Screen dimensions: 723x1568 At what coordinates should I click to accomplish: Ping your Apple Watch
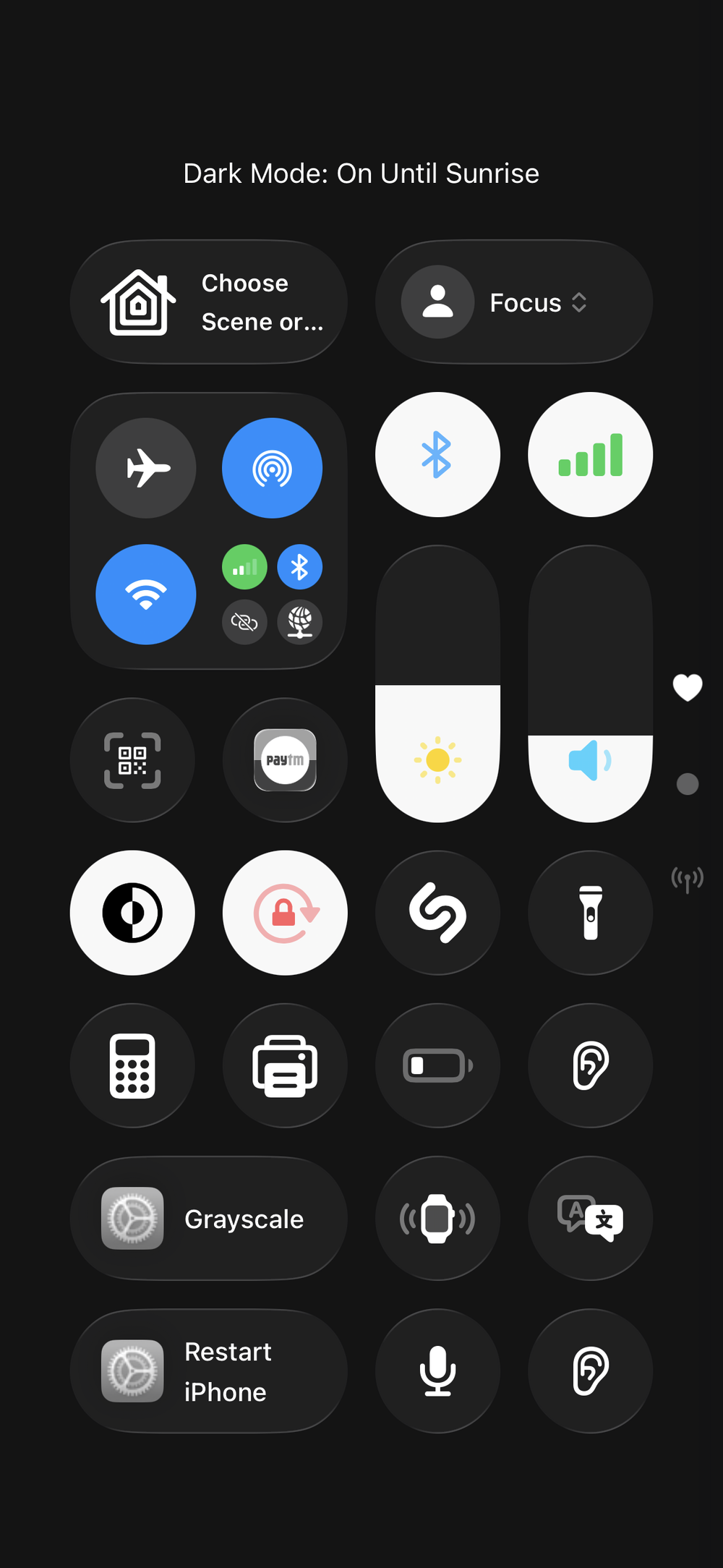click(437, 1219)
